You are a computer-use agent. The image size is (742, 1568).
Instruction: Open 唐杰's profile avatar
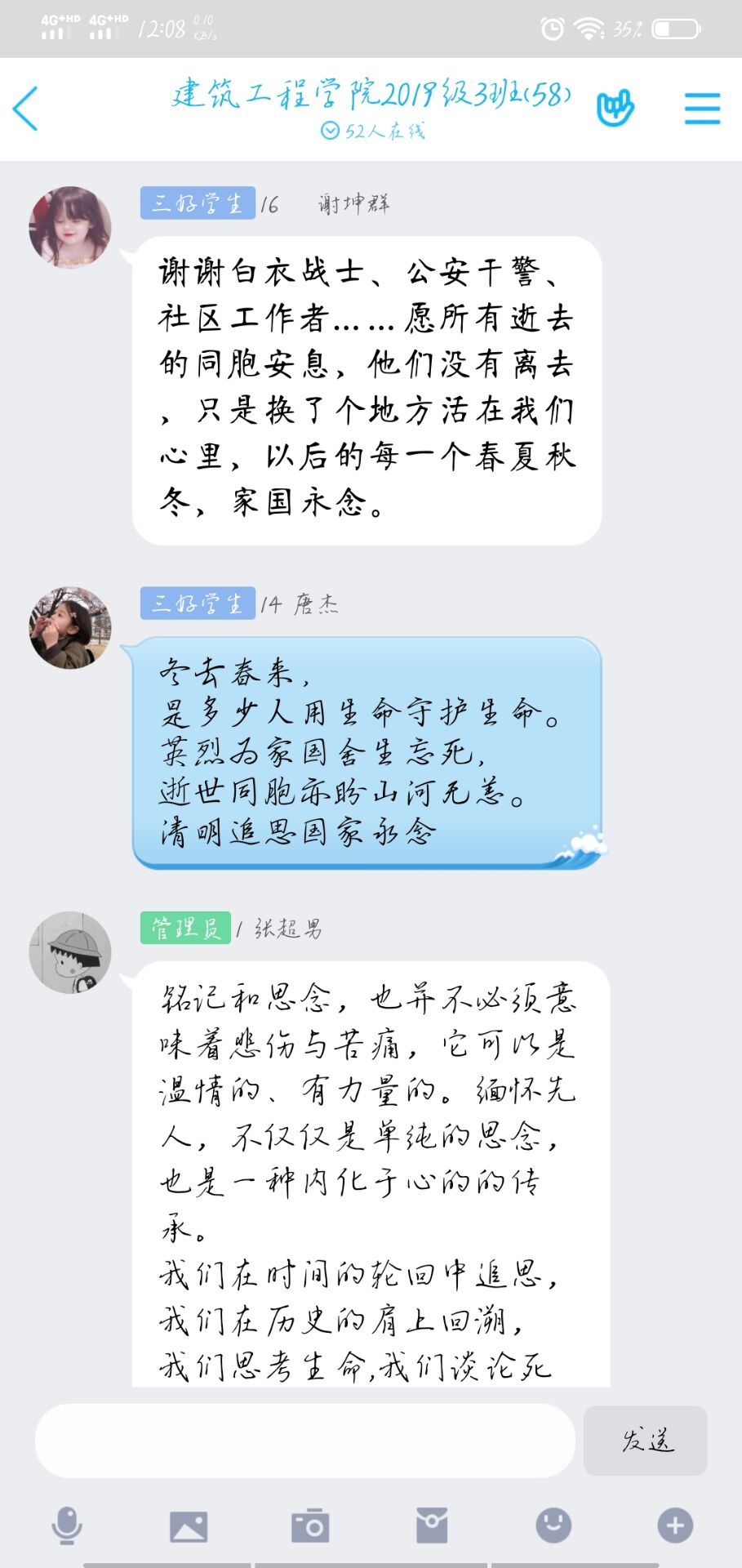(70, 627)
